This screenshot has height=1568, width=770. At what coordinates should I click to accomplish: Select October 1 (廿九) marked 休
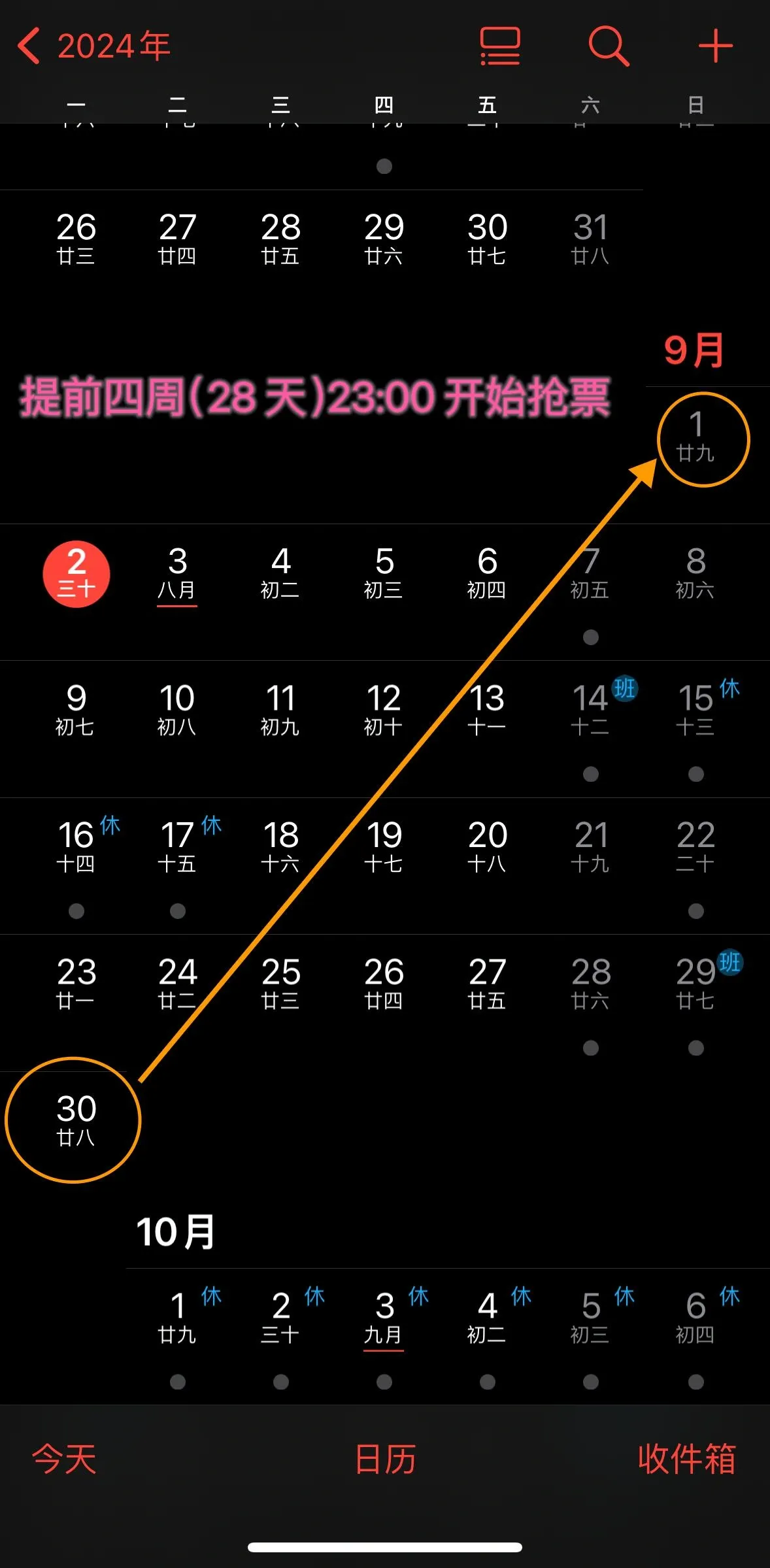pos(178,1316)
